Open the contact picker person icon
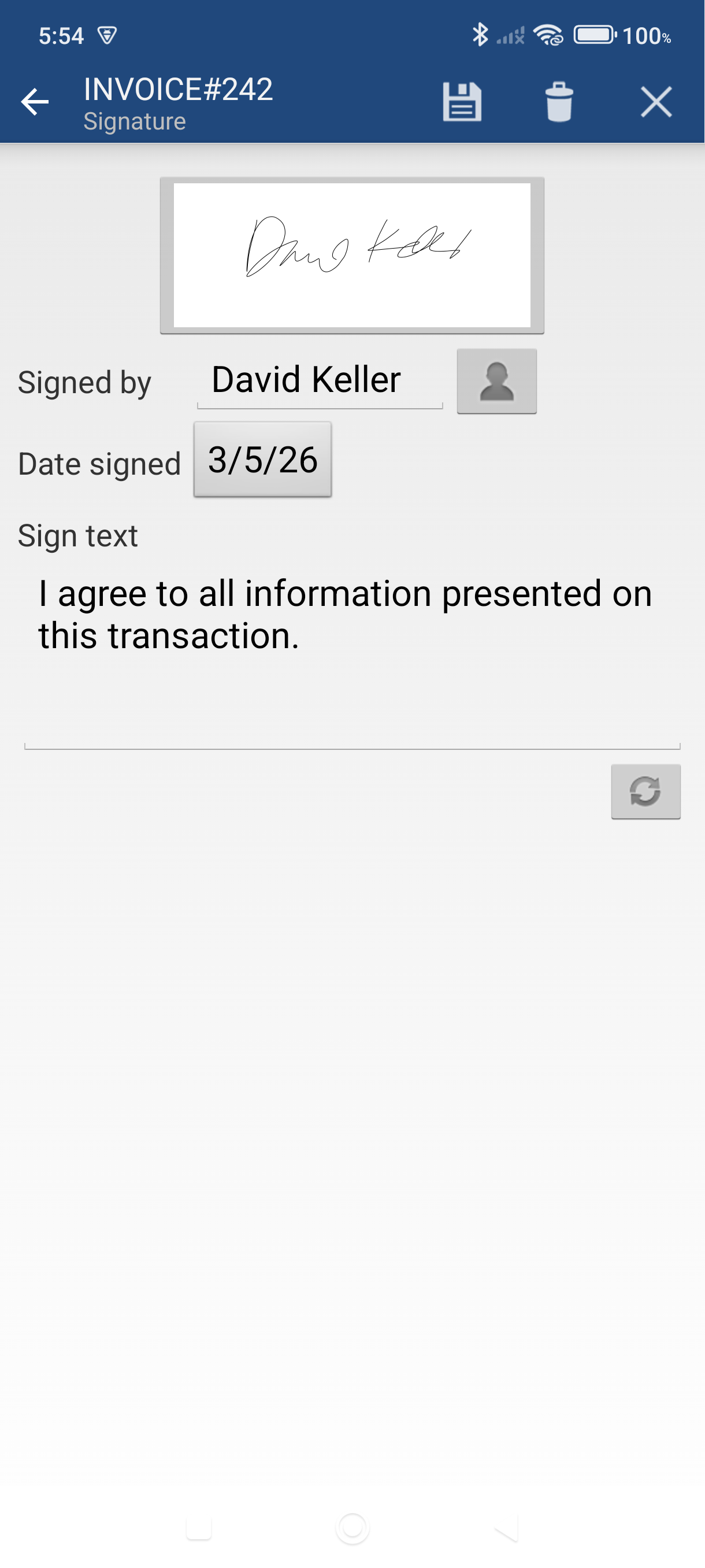The height and width of the screenshot is (1568, 705). [496, 382]
